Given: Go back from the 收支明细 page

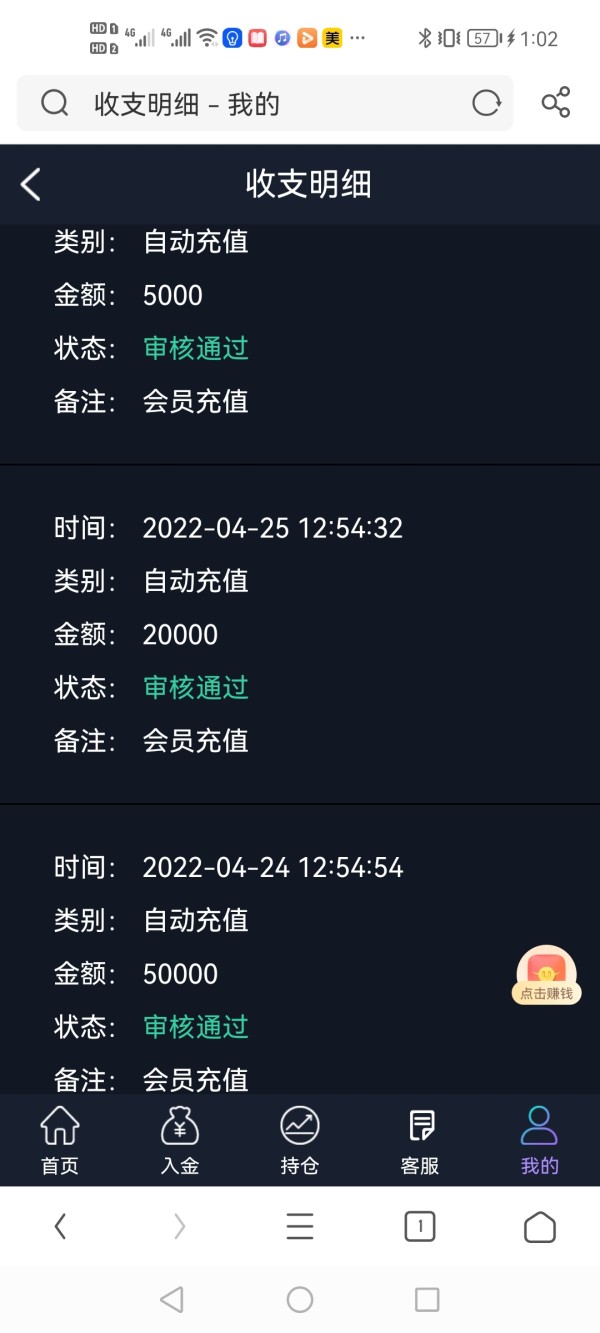Looking at the screenshot, I should coord(31,184).
